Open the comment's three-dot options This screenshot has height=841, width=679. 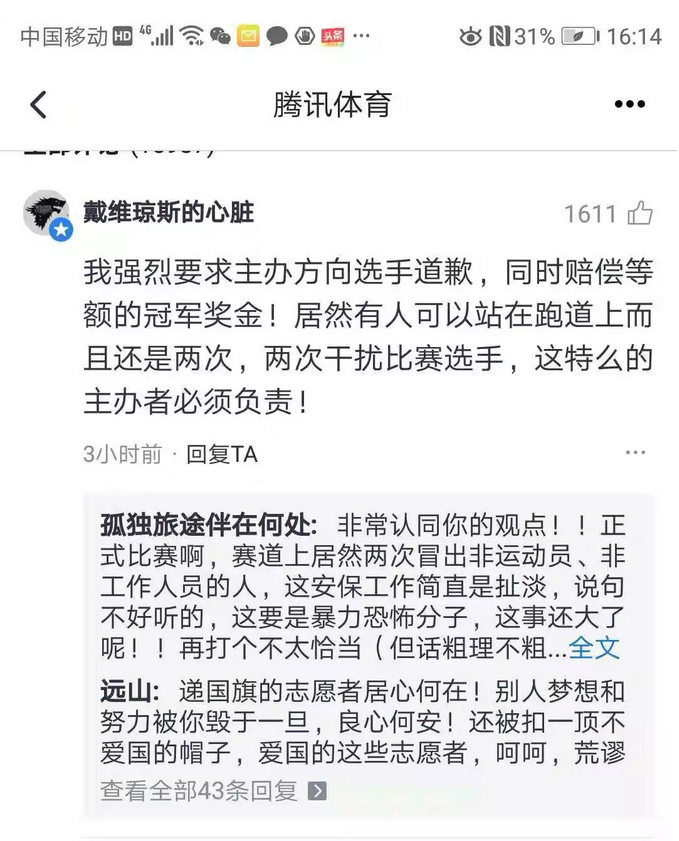[635, 453]
